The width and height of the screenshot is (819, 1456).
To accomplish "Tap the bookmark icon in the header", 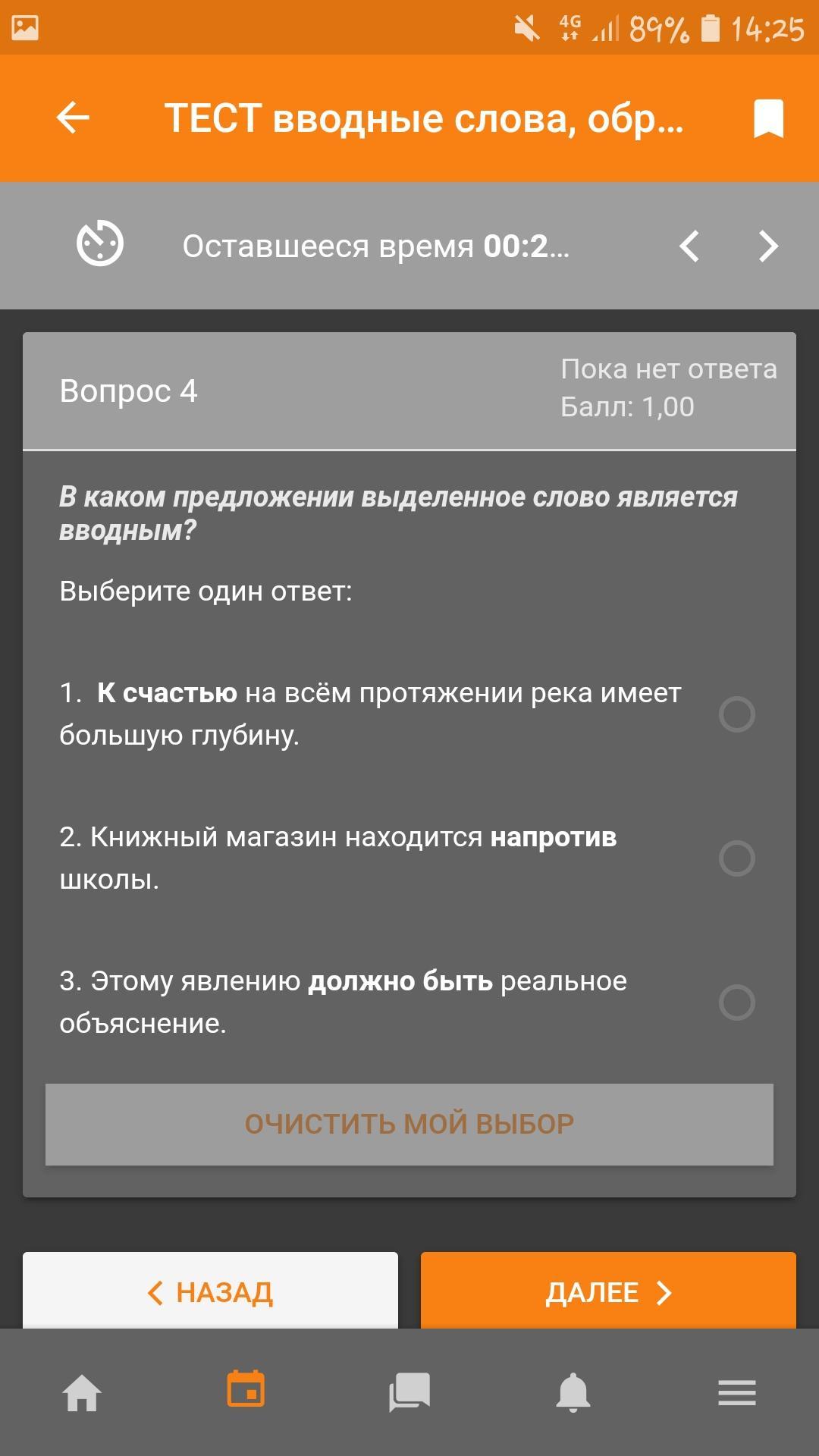I will coord(768,118).
